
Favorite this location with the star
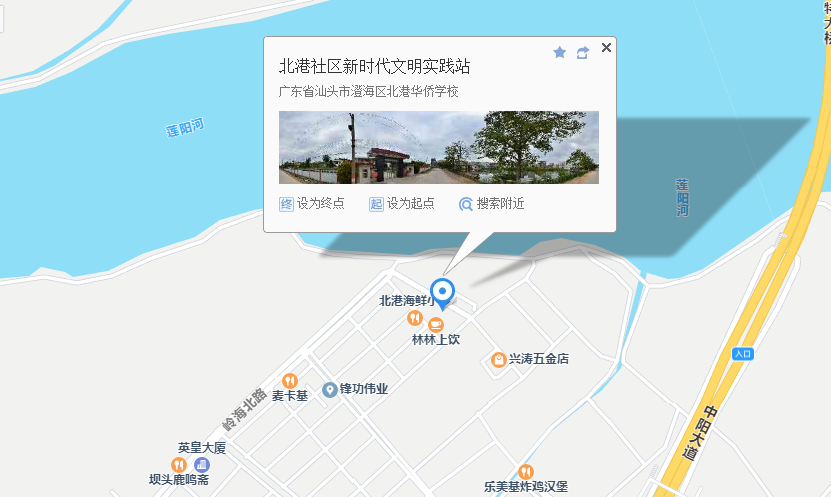560,52
